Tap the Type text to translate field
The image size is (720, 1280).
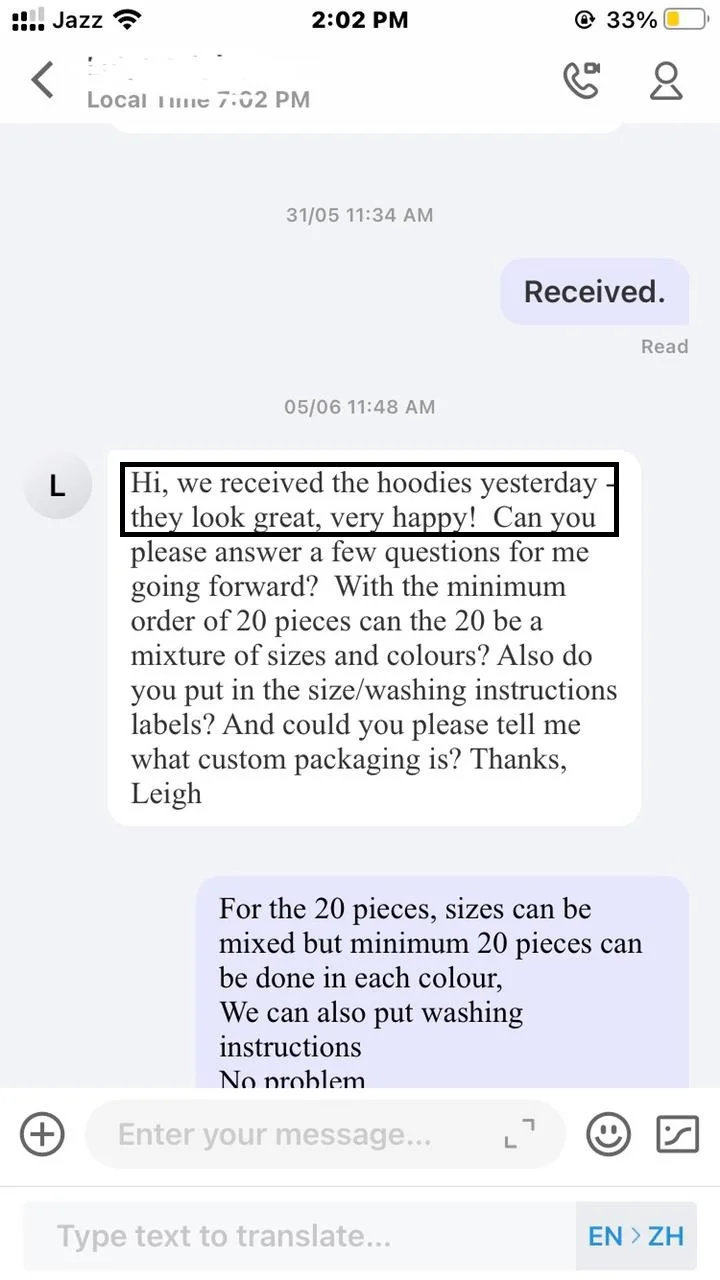(x=300, y=1236)
